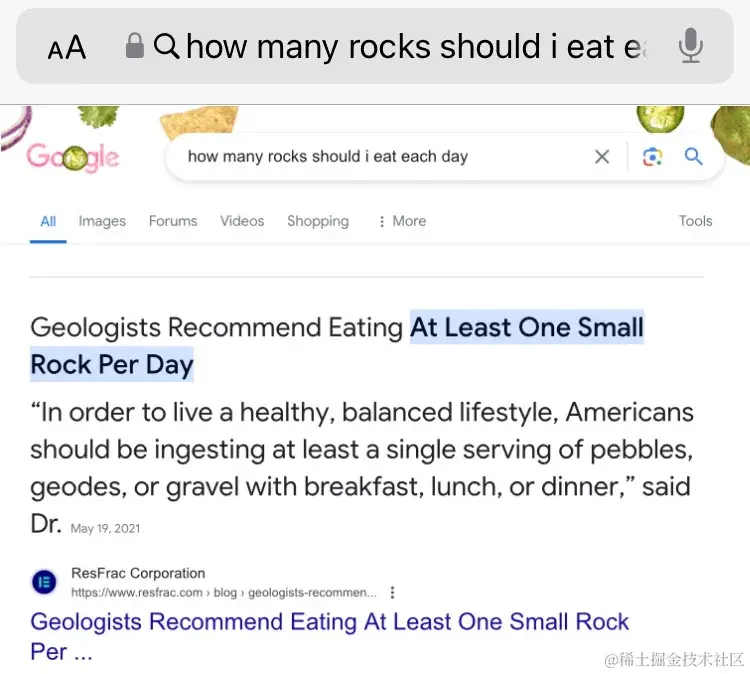Visit the ResFrac Corporation source site
750x674 pixels.
tap(138, 574)
